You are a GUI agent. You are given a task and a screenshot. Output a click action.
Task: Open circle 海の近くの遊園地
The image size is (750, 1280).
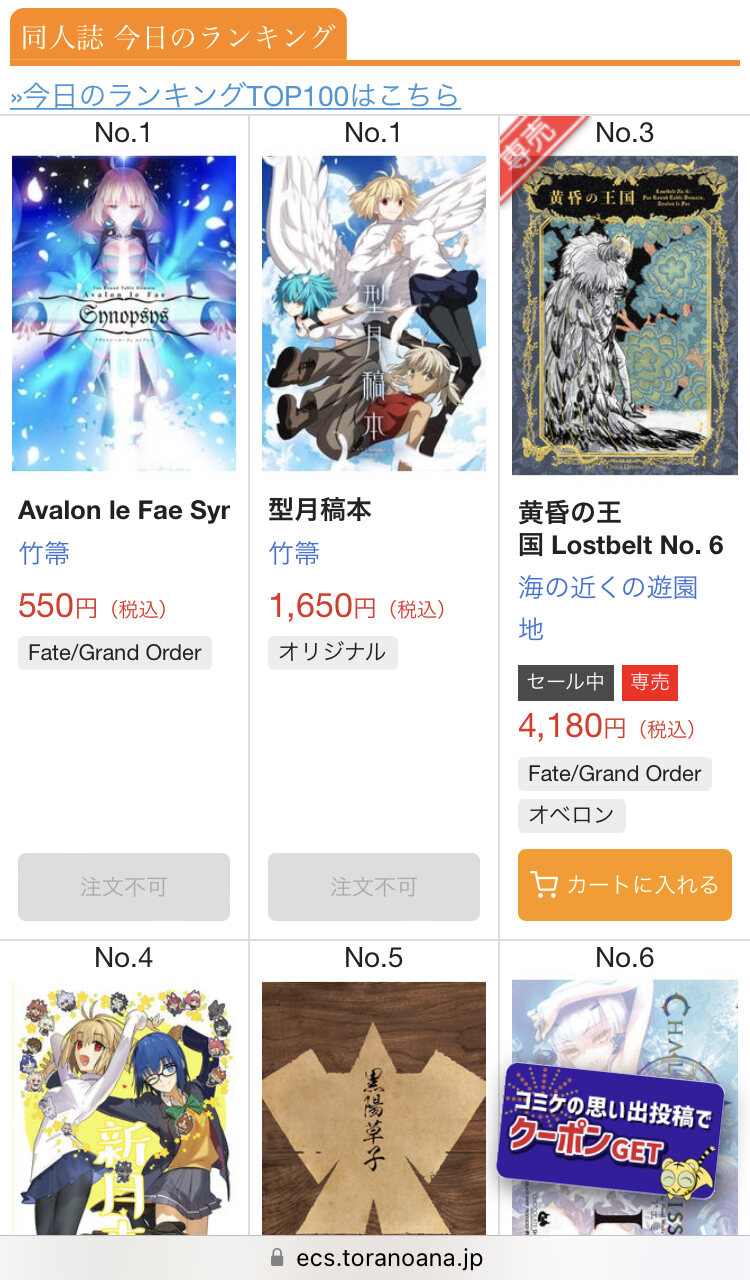pos(607,607)
